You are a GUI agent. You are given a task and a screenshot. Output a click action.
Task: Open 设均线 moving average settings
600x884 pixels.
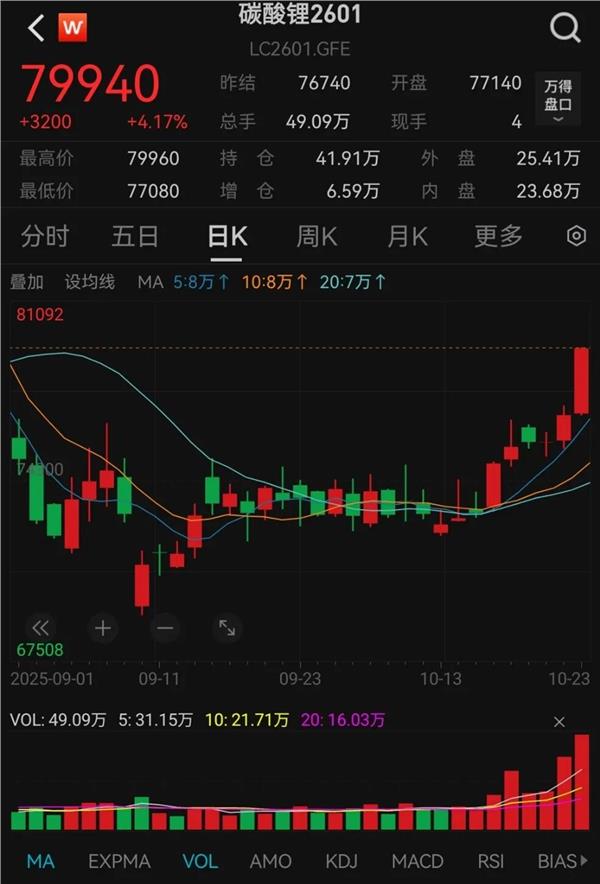point(90,282)
